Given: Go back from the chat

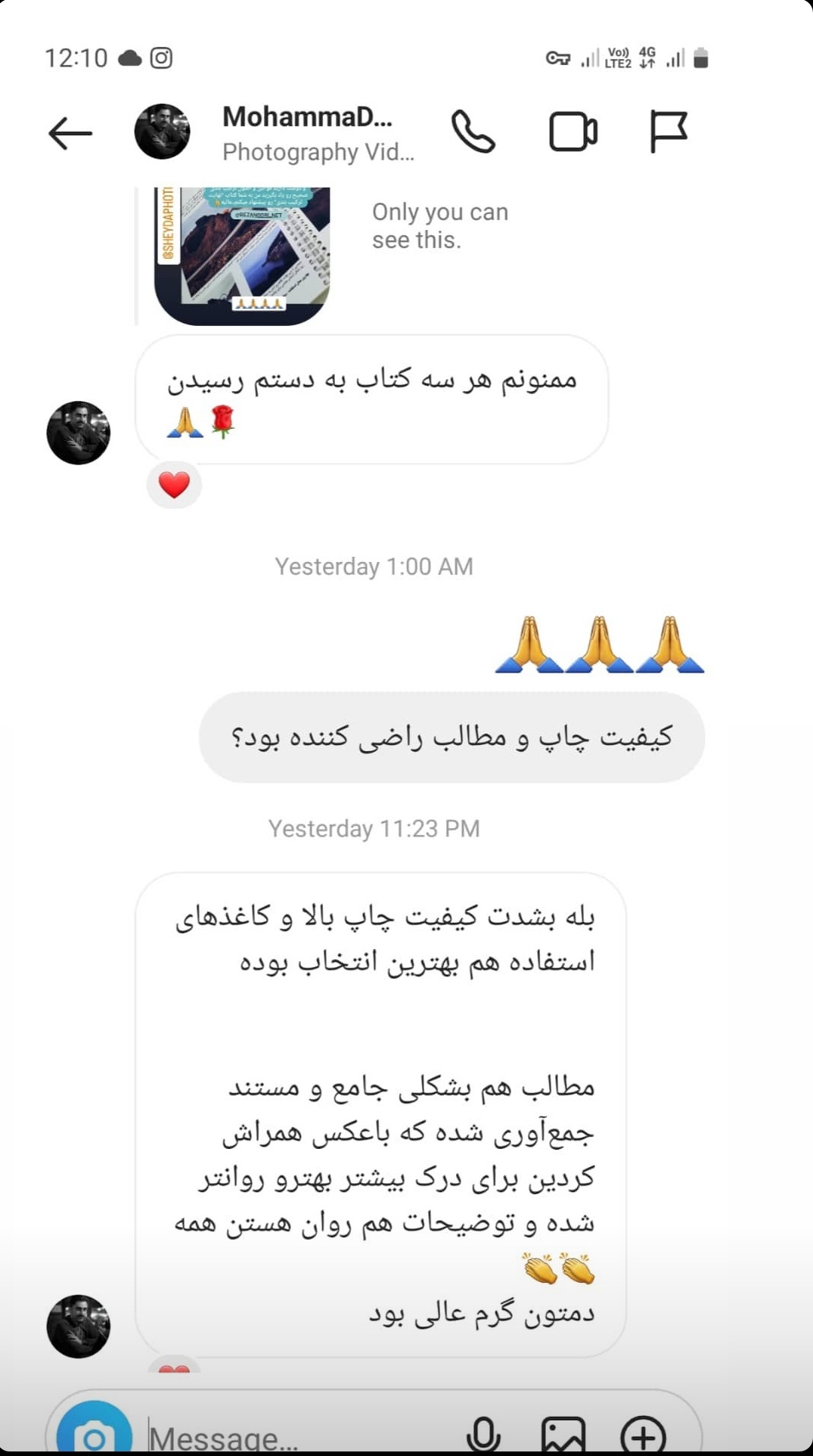Looking at the screenshot, I should [x=70, y=134].
